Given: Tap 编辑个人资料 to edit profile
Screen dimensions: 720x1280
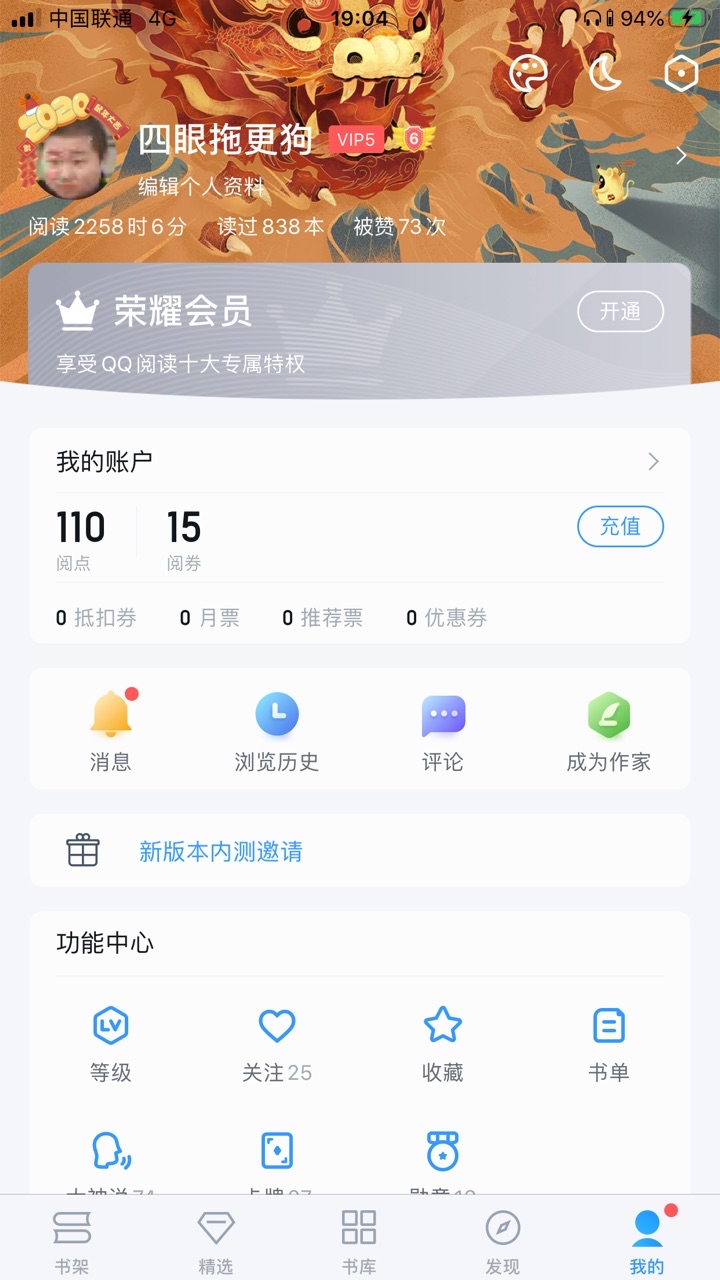Looking at the screenshot, I should coord(201,187).
